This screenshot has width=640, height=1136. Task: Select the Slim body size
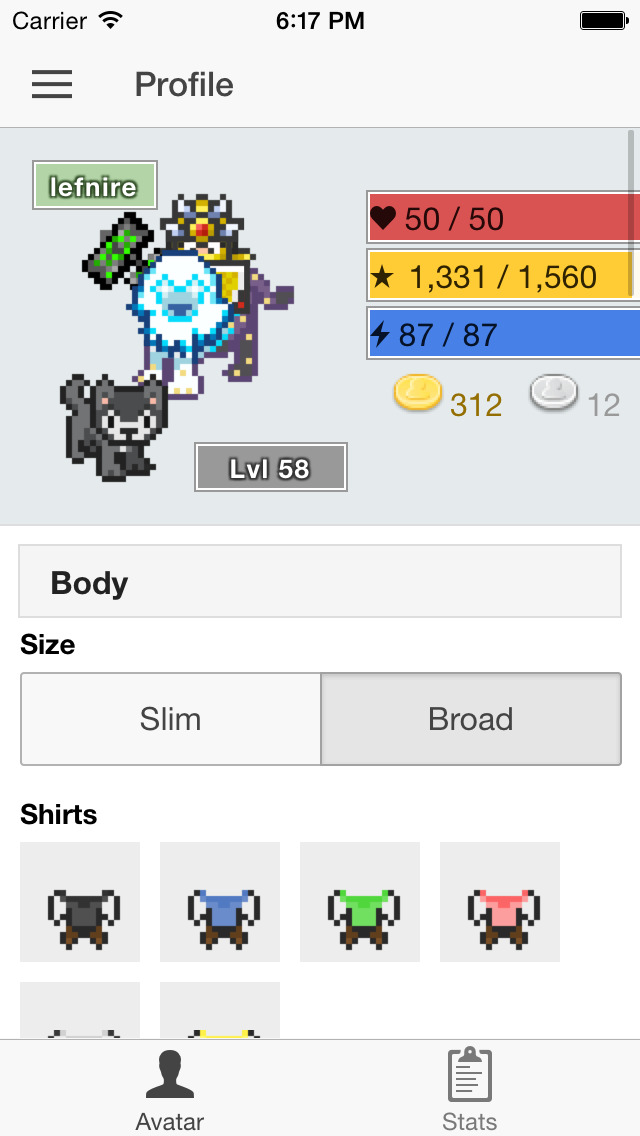pyautogui.click(x=170, y=719)
